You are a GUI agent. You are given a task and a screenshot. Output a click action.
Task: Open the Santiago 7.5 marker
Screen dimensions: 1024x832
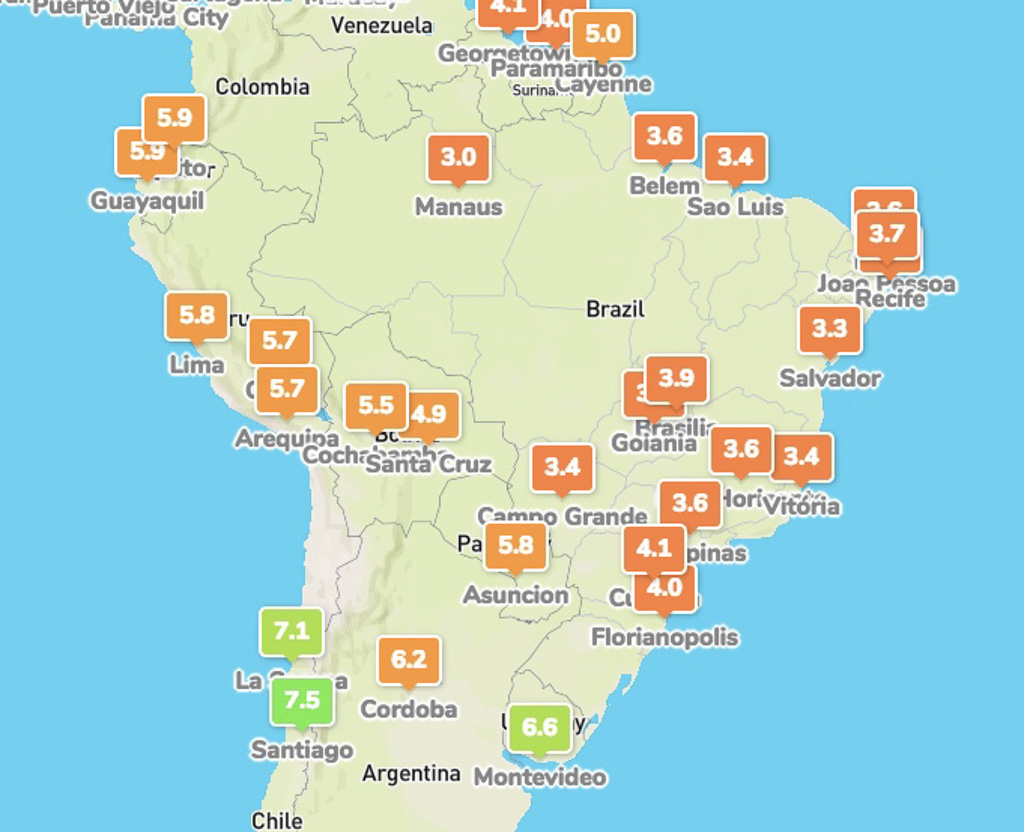point(301,700)
